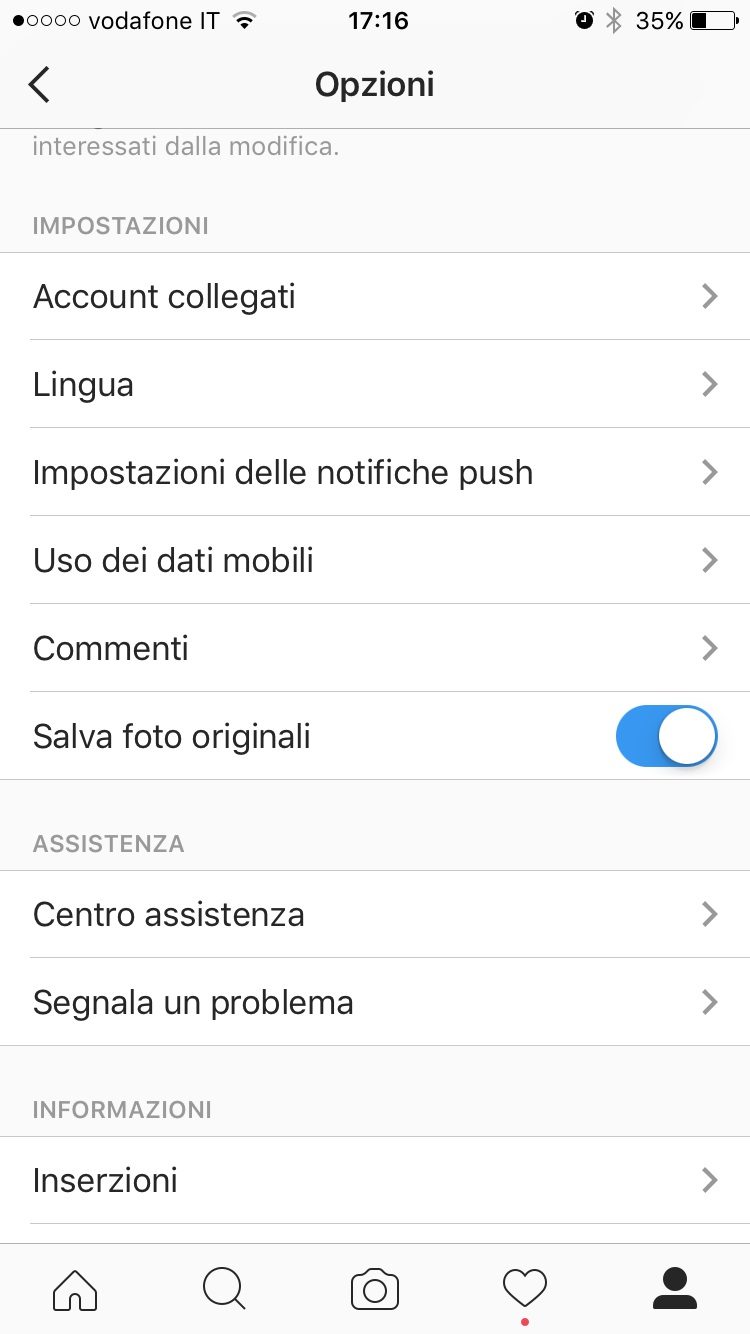
Task: Open Centro assistenza
Action: [375, 914]
